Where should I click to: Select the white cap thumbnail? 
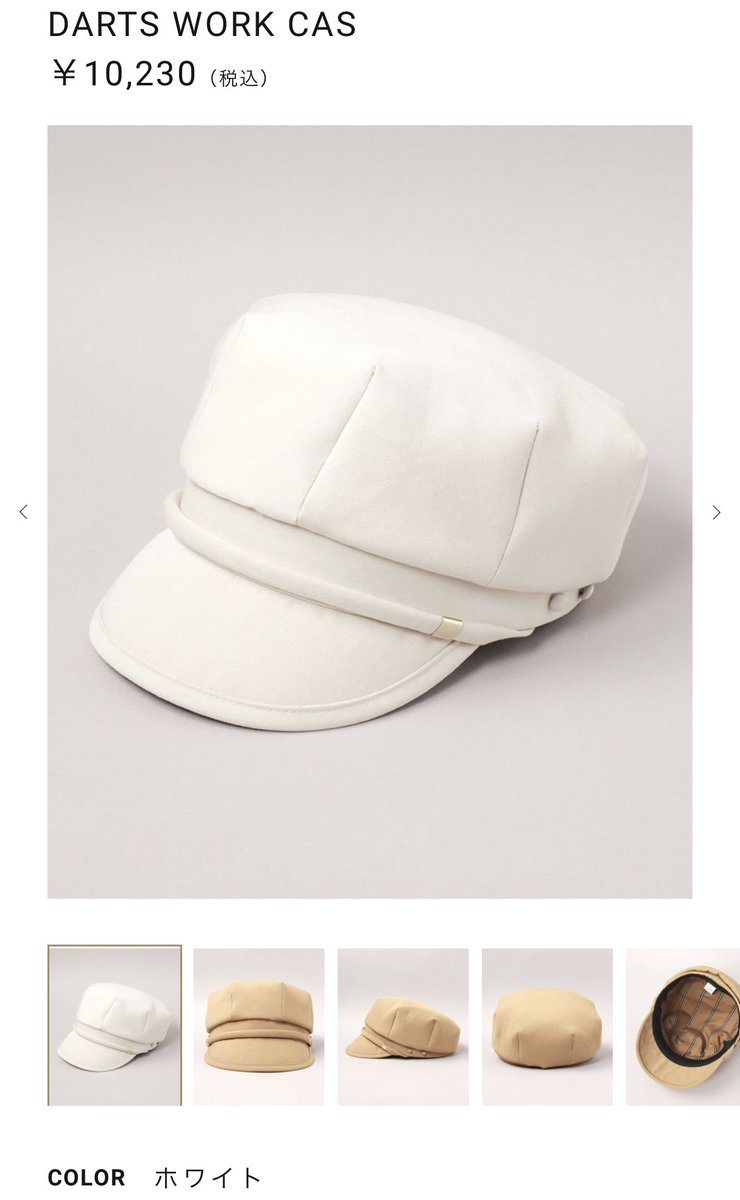(115, 1025)
